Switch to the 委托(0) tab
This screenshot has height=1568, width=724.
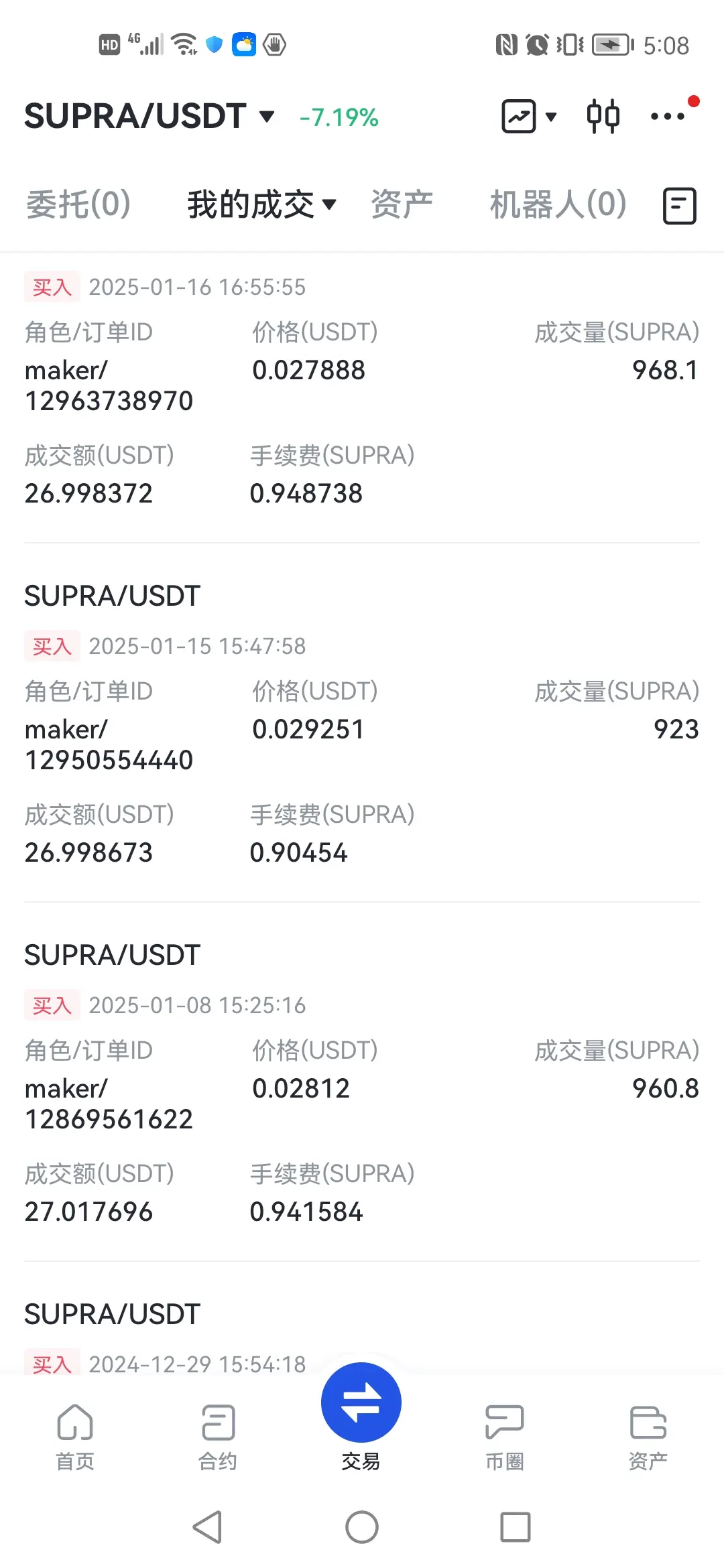78,204
